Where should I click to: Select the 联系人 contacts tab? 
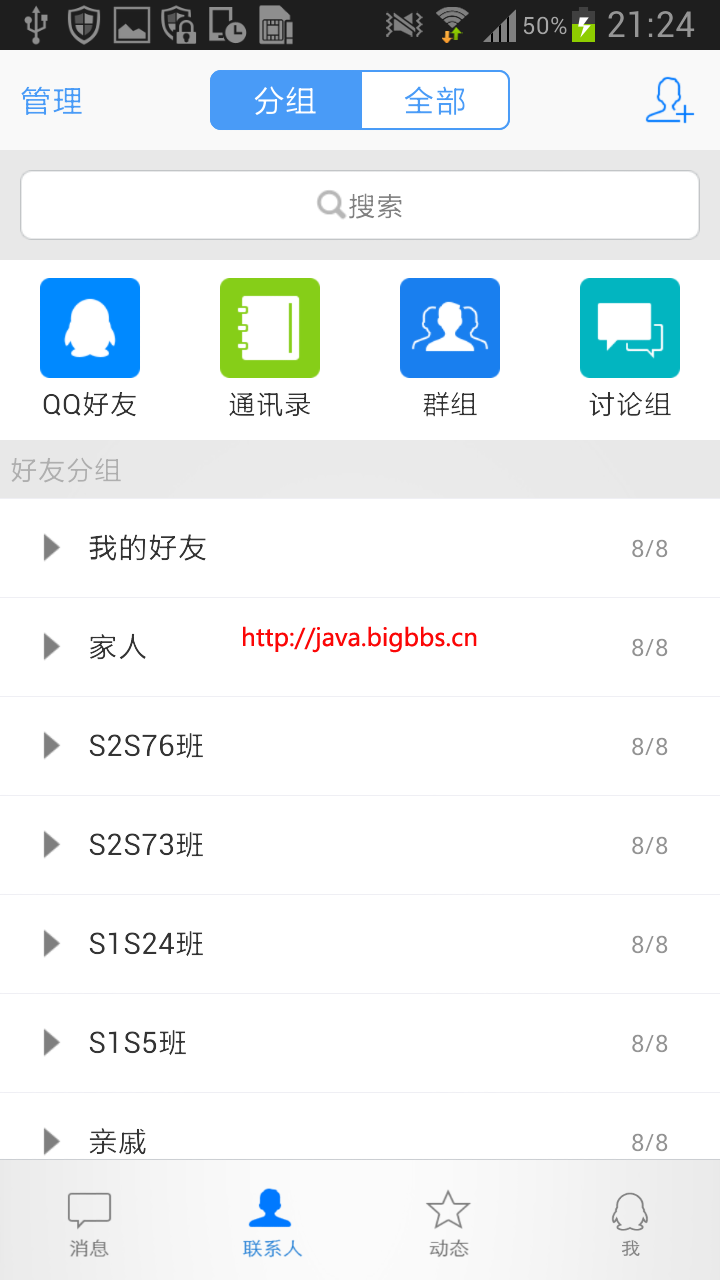(x=271, y=1222)
